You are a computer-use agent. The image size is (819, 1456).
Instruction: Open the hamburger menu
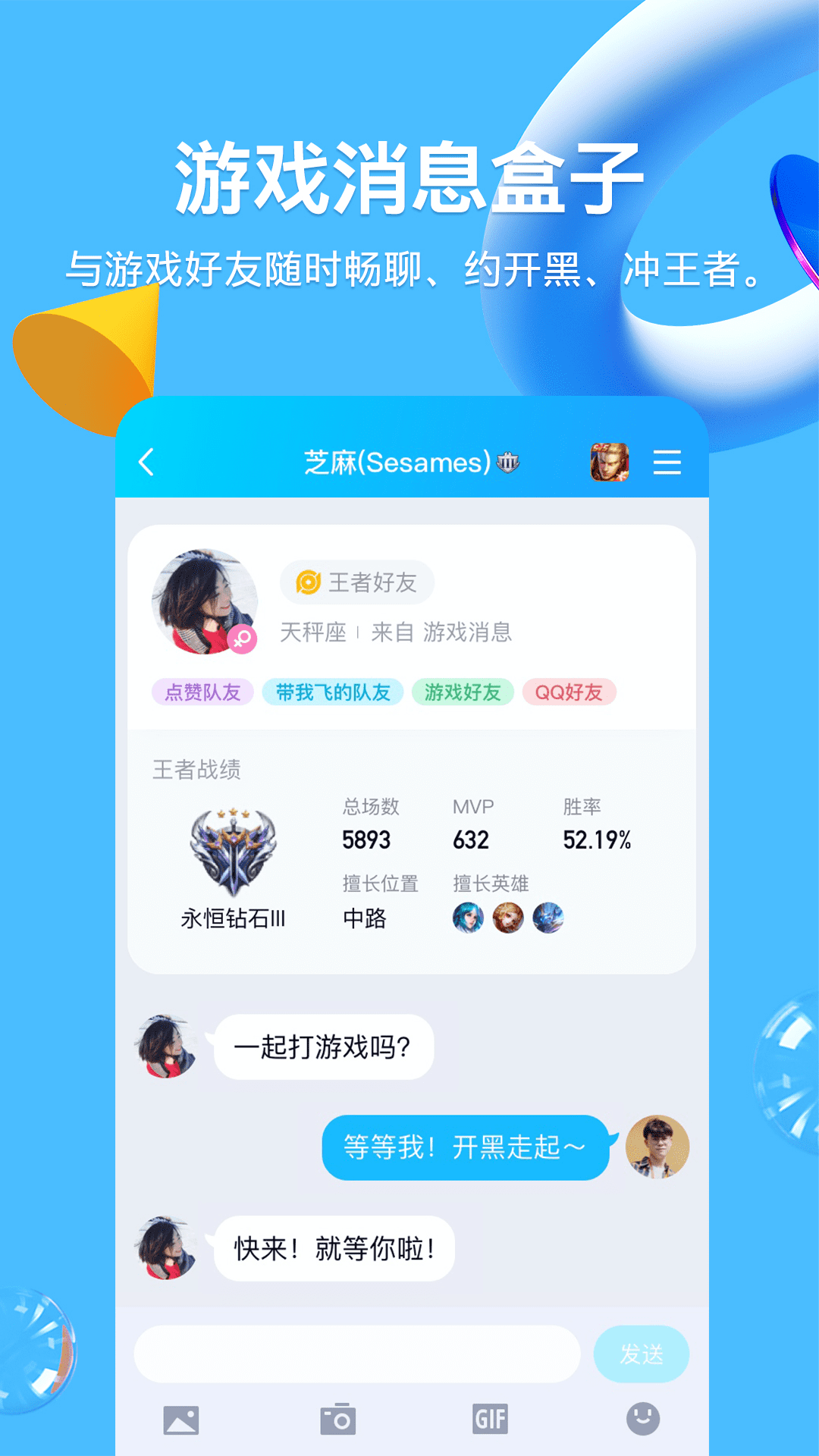point(668,463)
